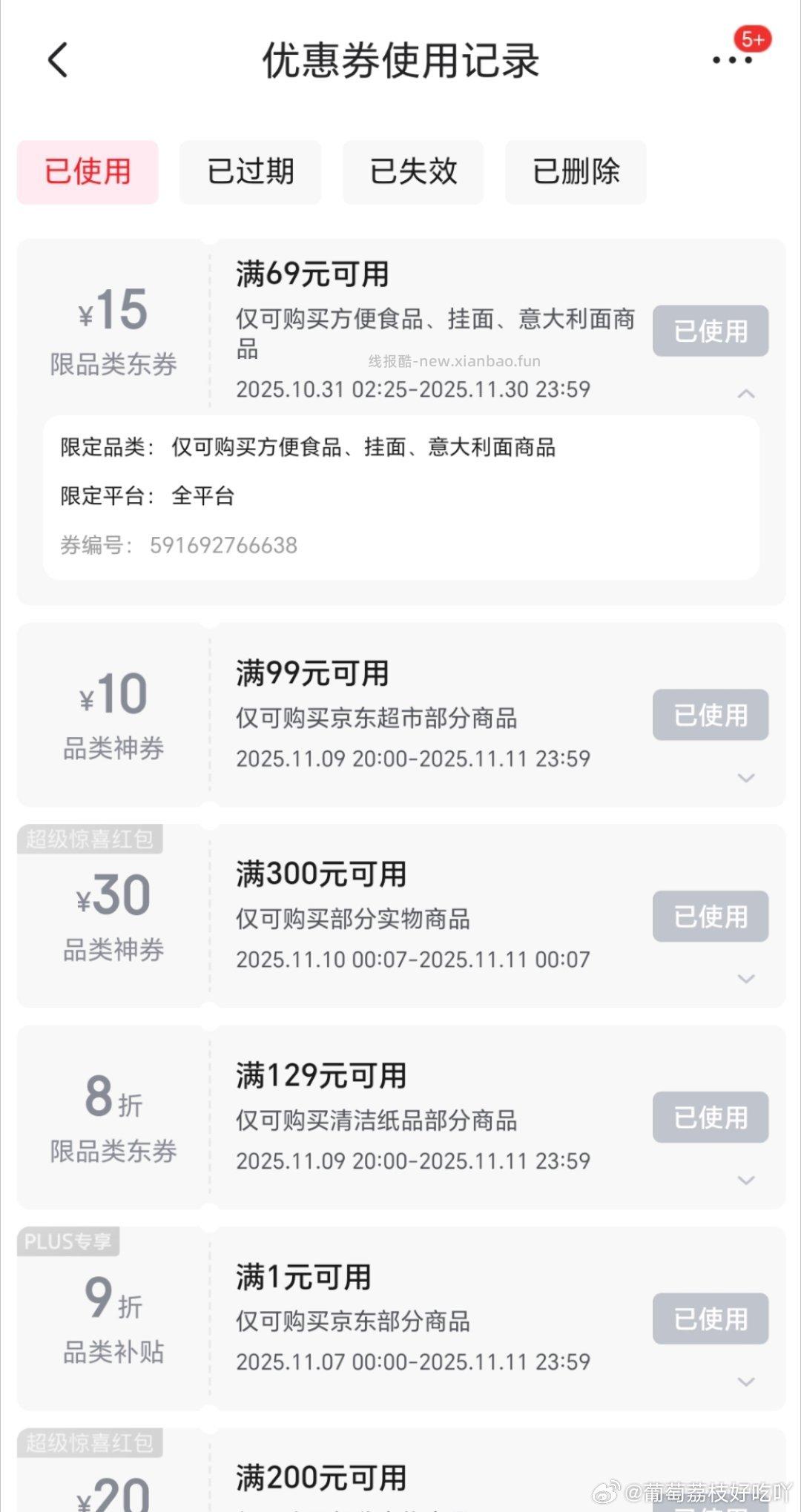Tap 已使用 button on ¥10 coupon

(x=710, y=715)
